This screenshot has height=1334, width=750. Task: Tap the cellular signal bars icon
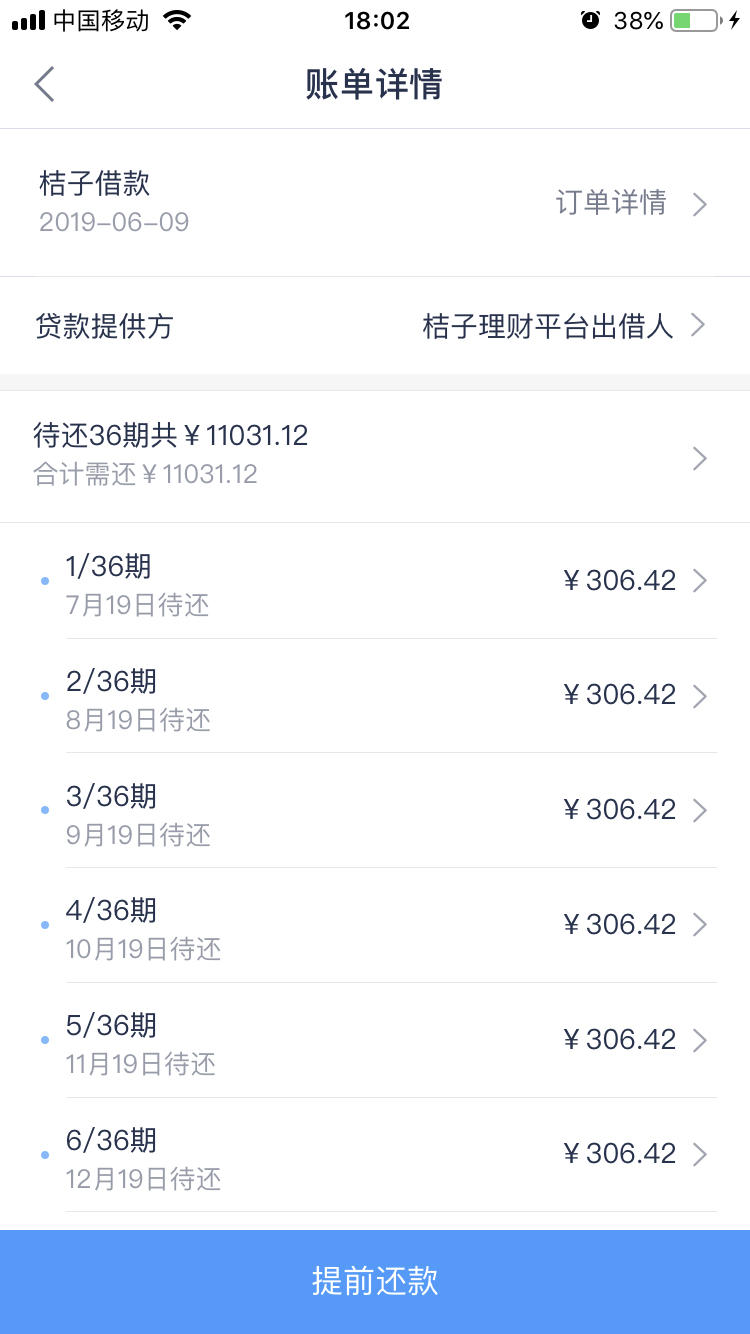pyautogui.click(x=27, y=18)
